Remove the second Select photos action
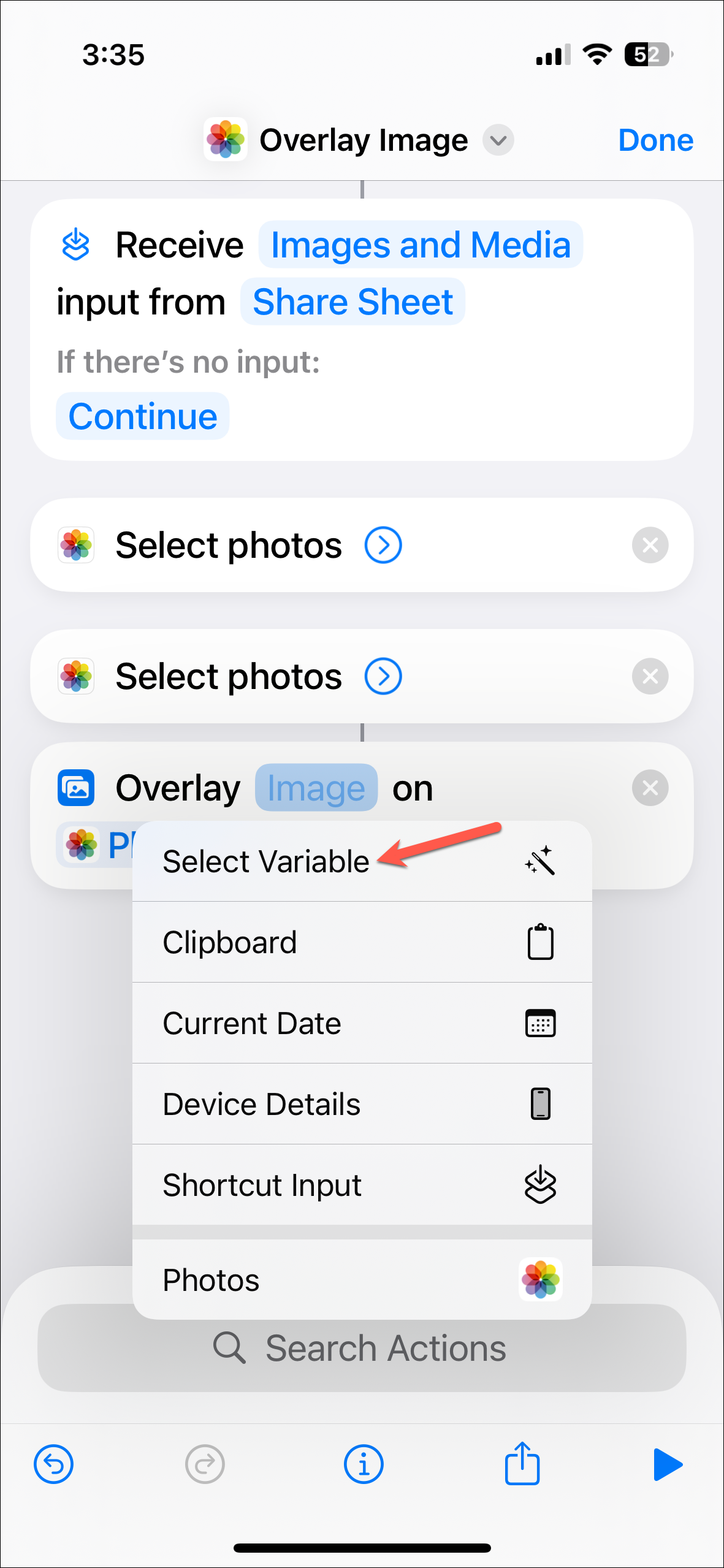 [x=650, y=677]
